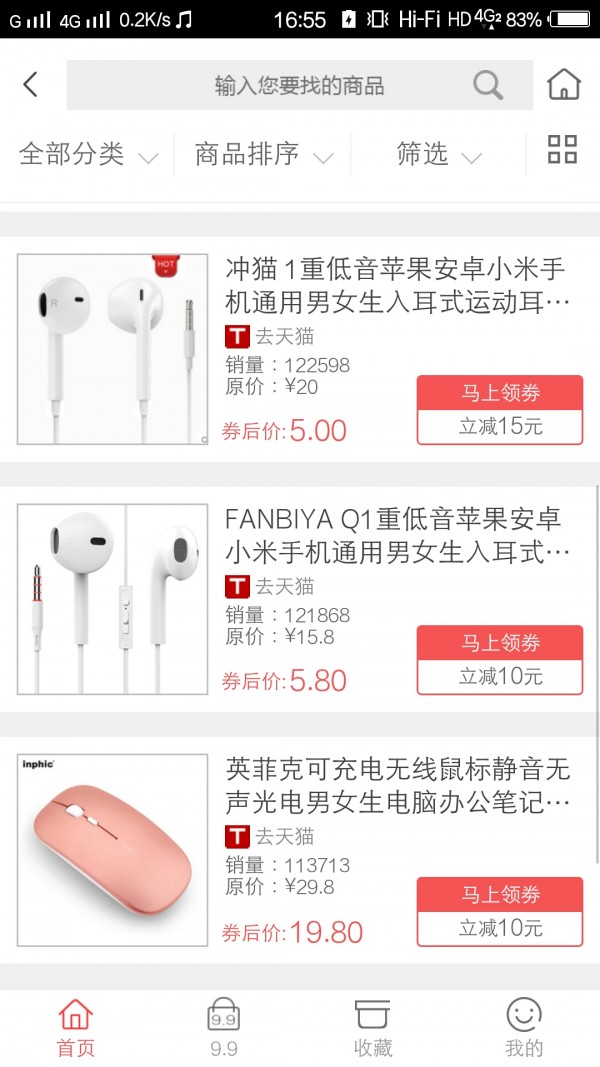Go to the 收藏 favorites tab
This screenshot has height=1067, width=600.
pos(373,1027)
